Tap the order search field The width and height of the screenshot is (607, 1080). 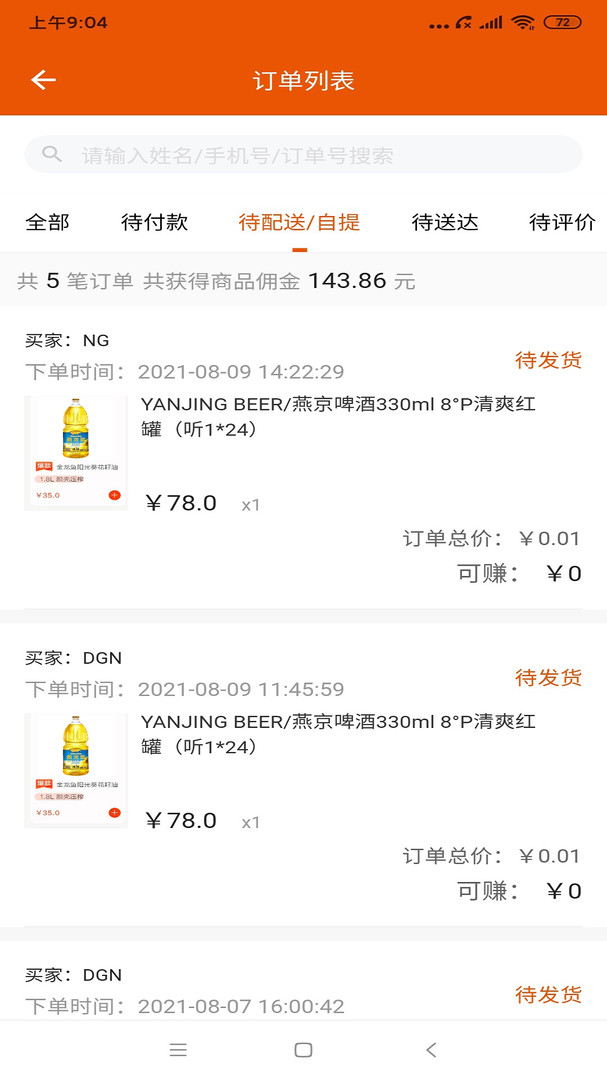303,155
